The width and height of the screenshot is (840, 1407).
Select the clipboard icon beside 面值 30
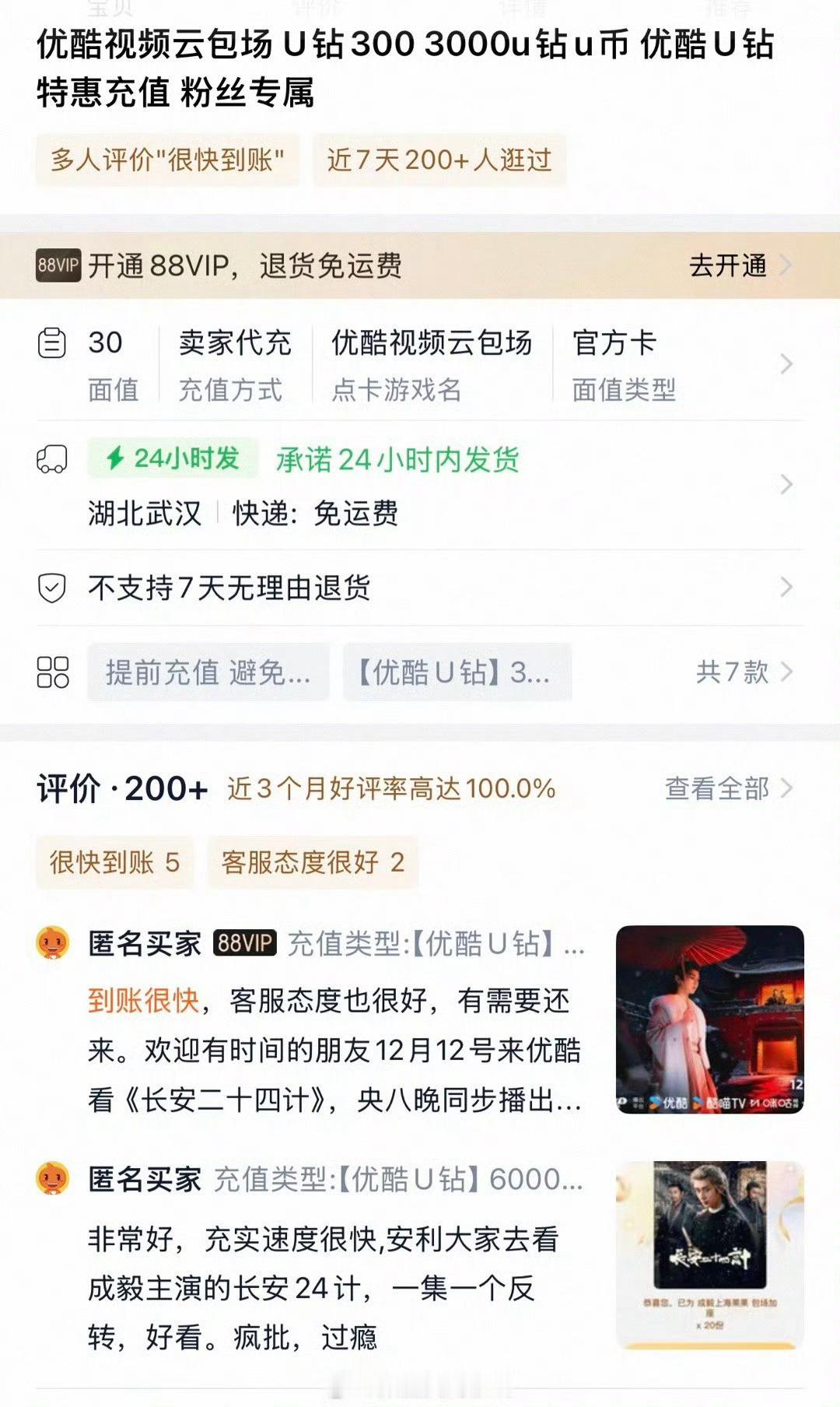click(54, 343)
